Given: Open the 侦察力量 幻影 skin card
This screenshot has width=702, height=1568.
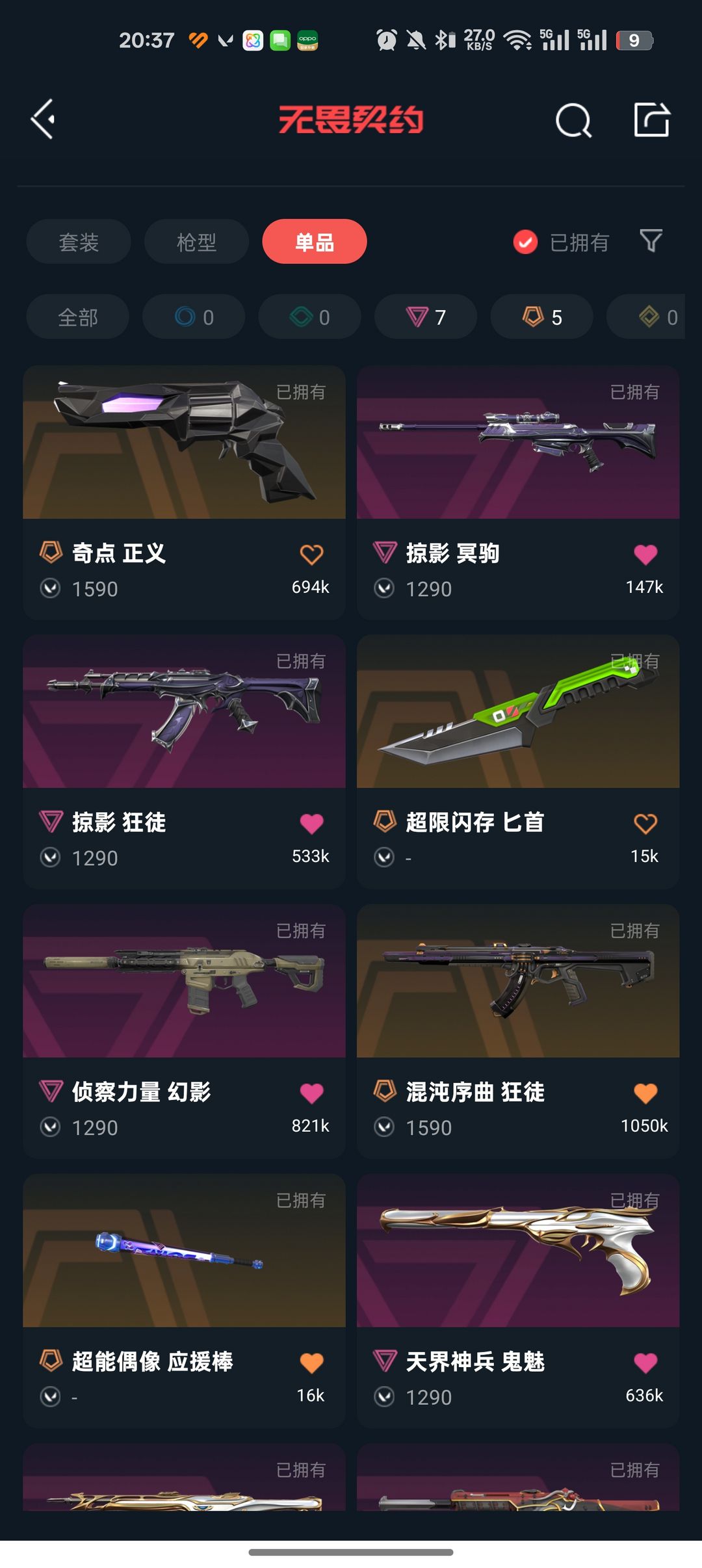Looking at the screenshot, I should (x=184, y=1031).
